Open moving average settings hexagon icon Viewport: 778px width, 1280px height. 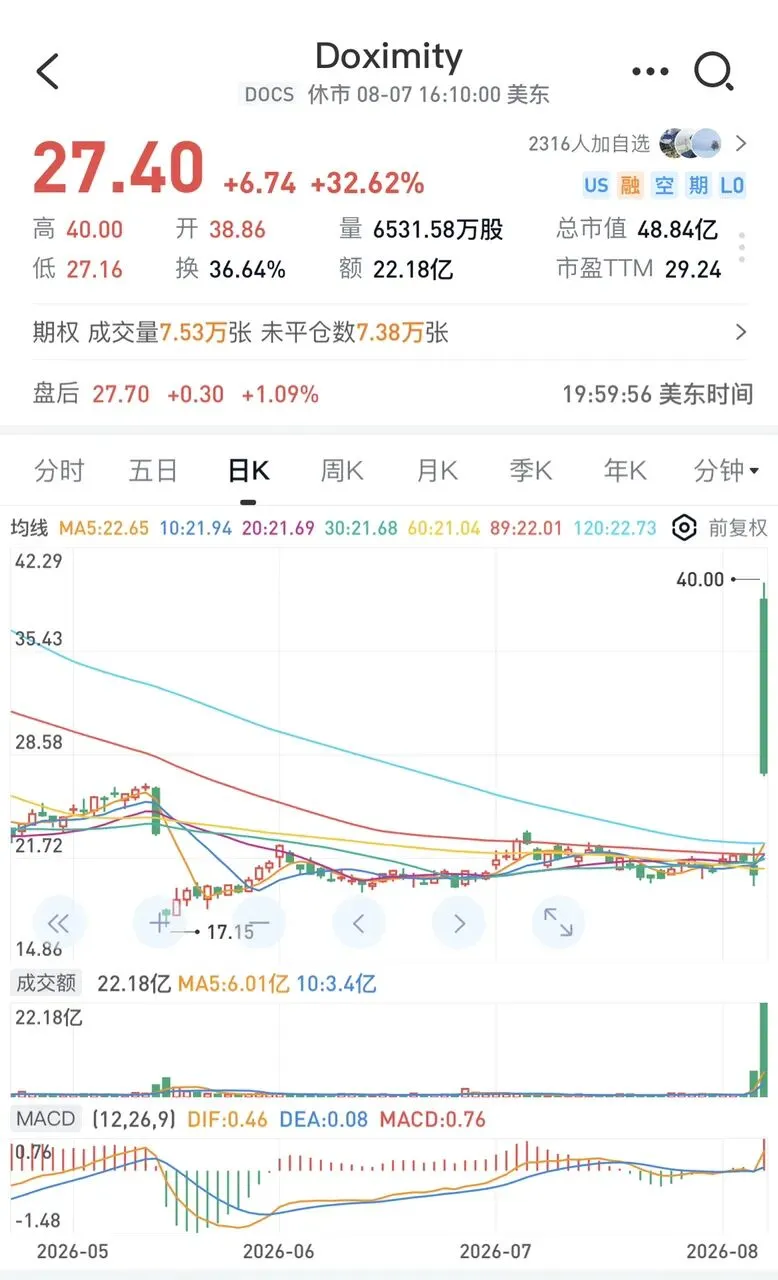click(x=684, y=528)
